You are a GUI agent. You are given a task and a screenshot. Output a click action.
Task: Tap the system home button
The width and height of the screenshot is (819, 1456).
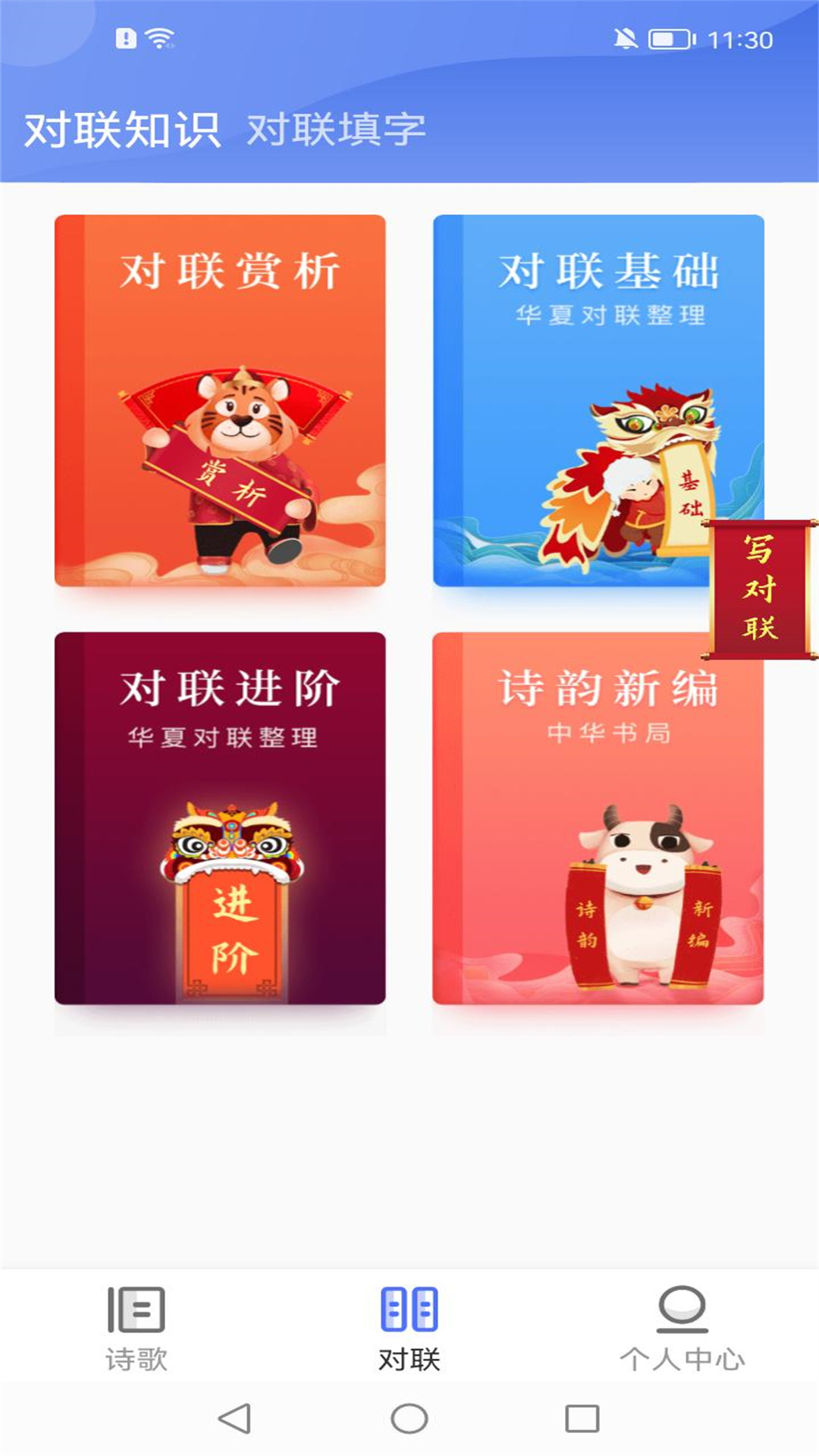coord(409,1418)
